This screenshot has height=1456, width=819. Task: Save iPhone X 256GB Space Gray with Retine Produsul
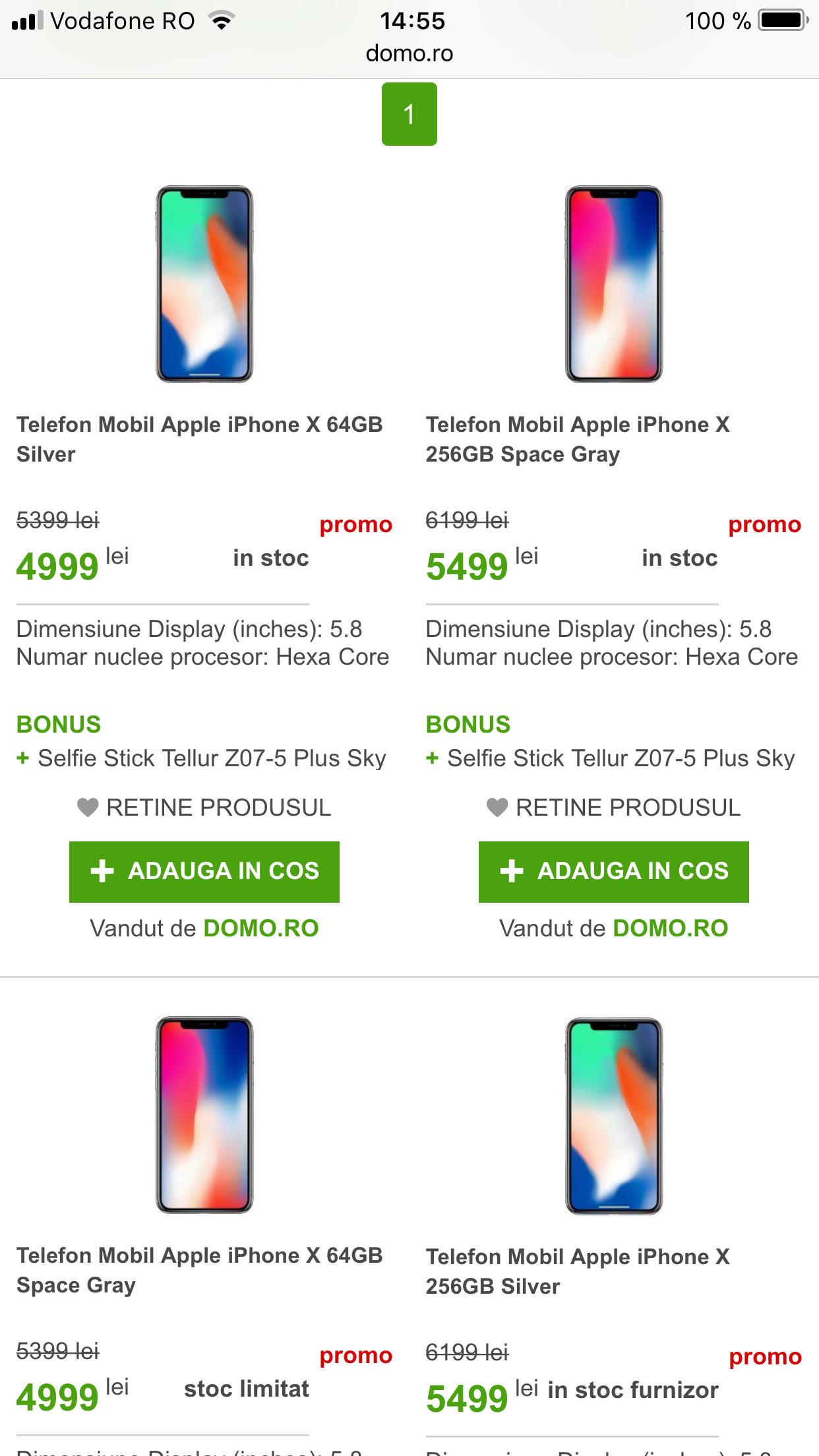(614, 808)
